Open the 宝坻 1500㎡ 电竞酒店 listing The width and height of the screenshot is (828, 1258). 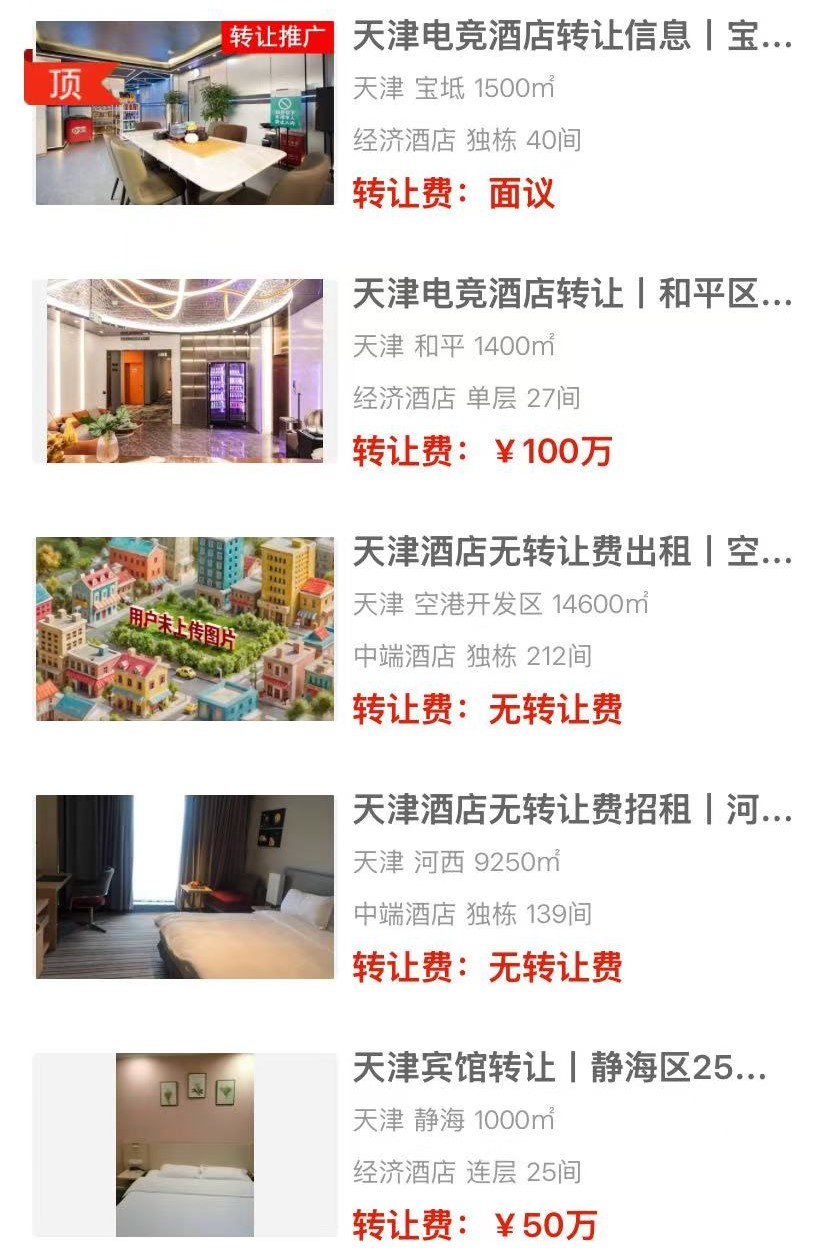pos(571,38)
